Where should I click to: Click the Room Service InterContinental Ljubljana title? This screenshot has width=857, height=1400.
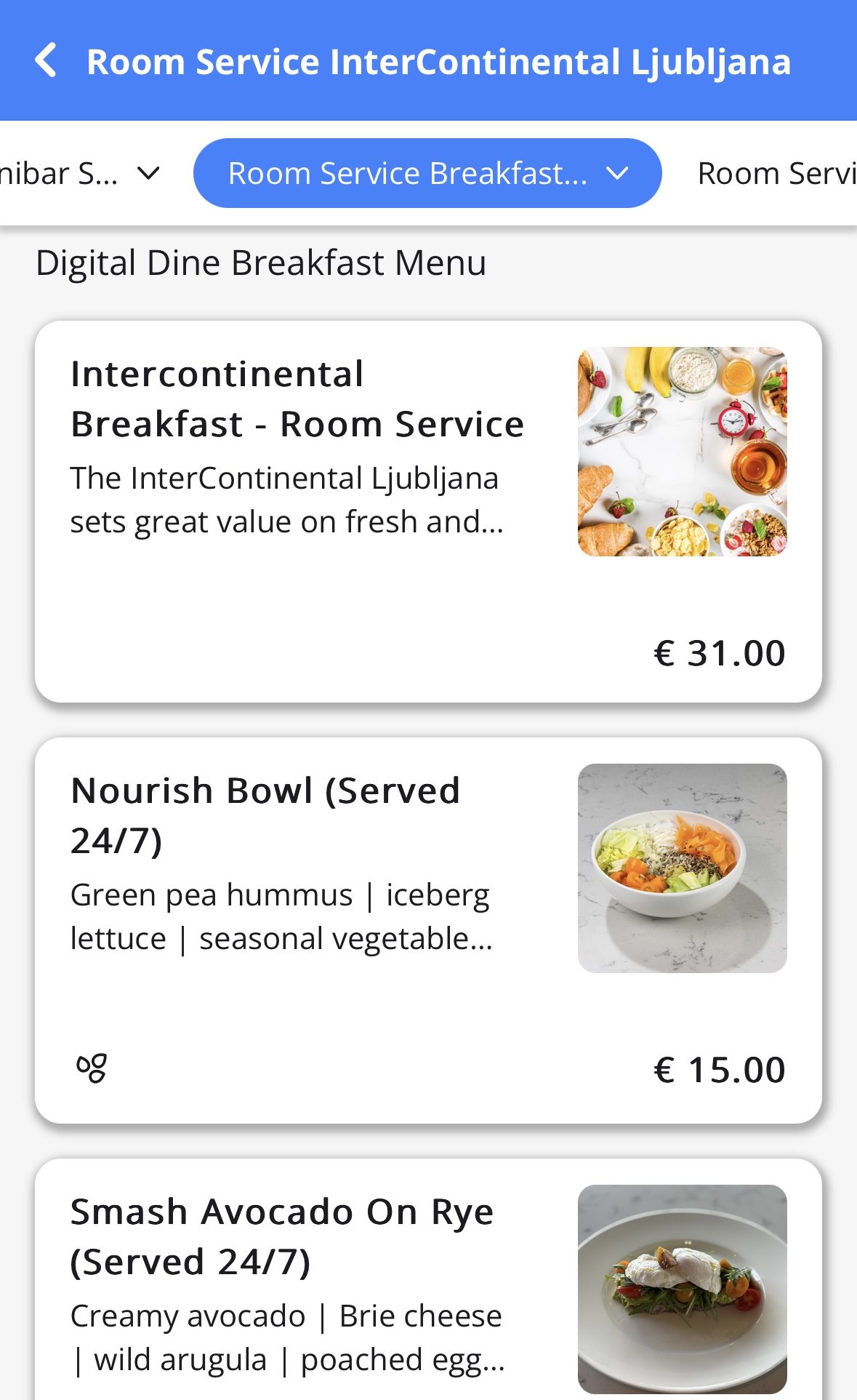[x=439, y=60]
